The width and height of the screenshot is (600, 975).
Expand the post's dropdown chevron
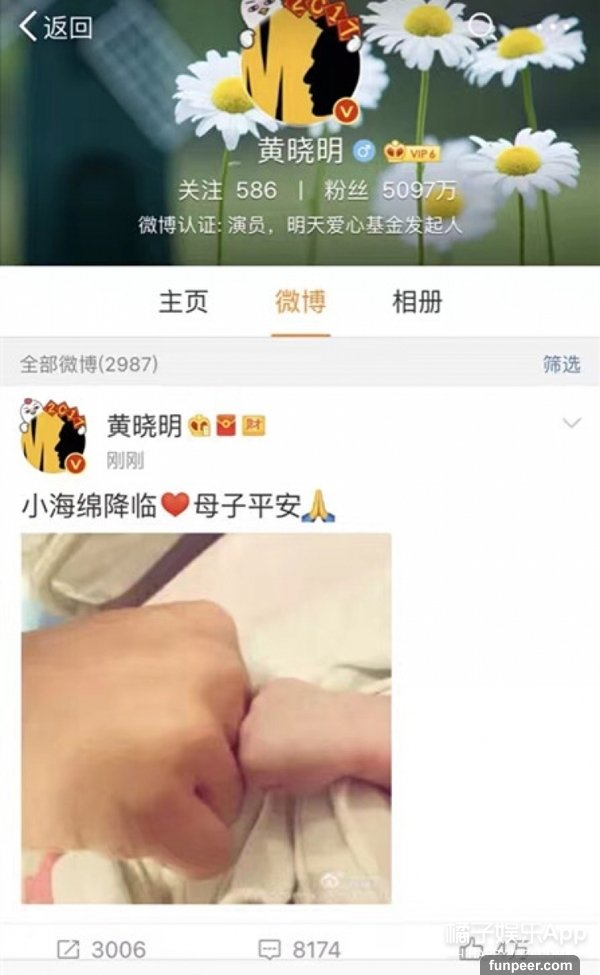[x=571, y=424]
